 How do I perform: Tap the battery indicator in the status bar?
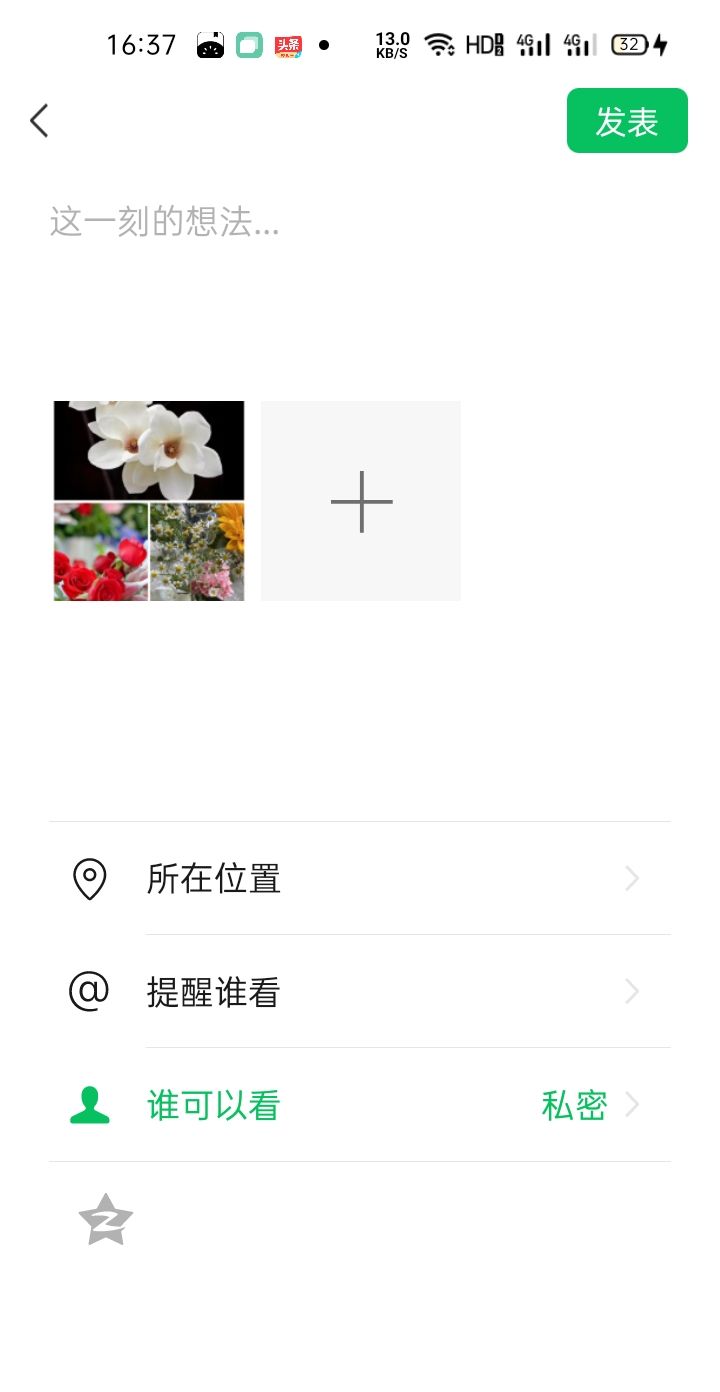631,44
